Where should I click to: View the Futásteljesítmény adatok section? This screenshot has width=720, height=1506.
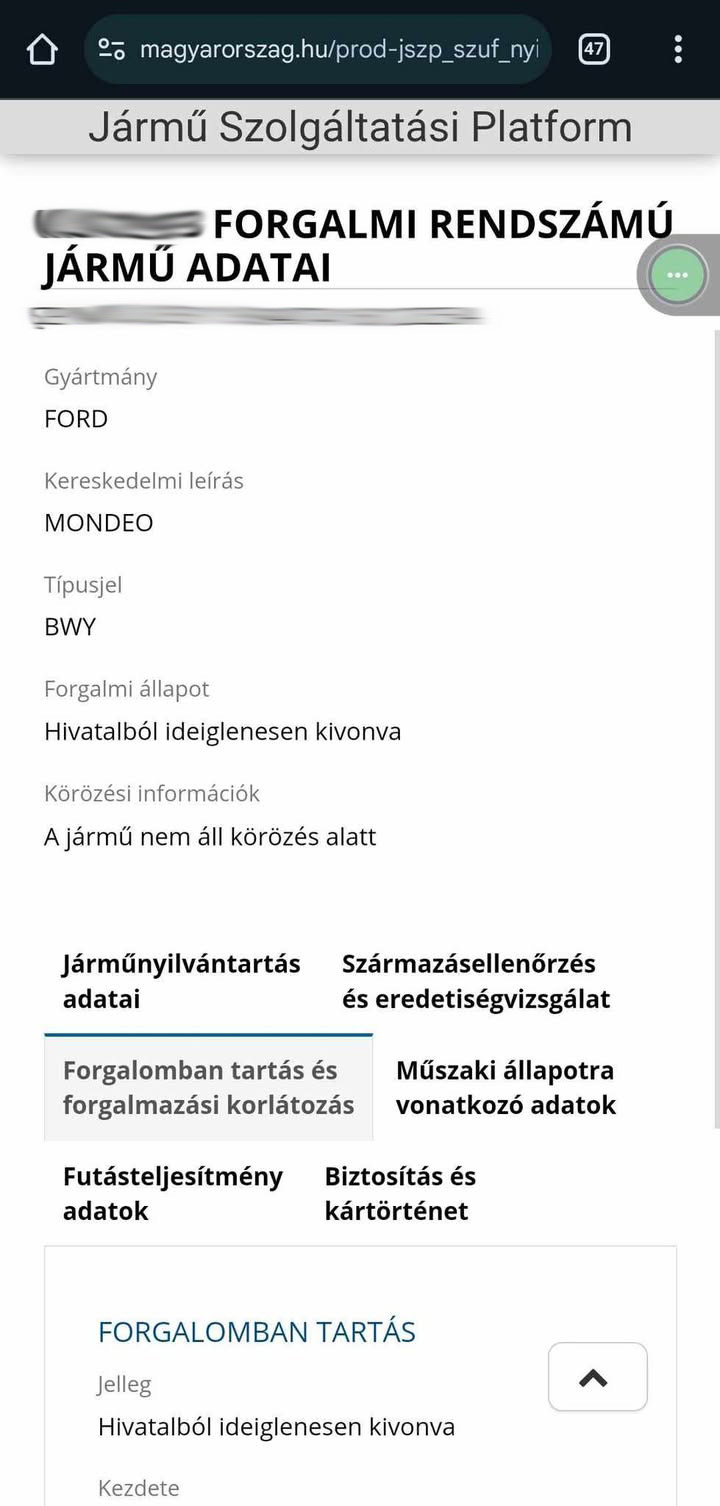pos(172,1193)
